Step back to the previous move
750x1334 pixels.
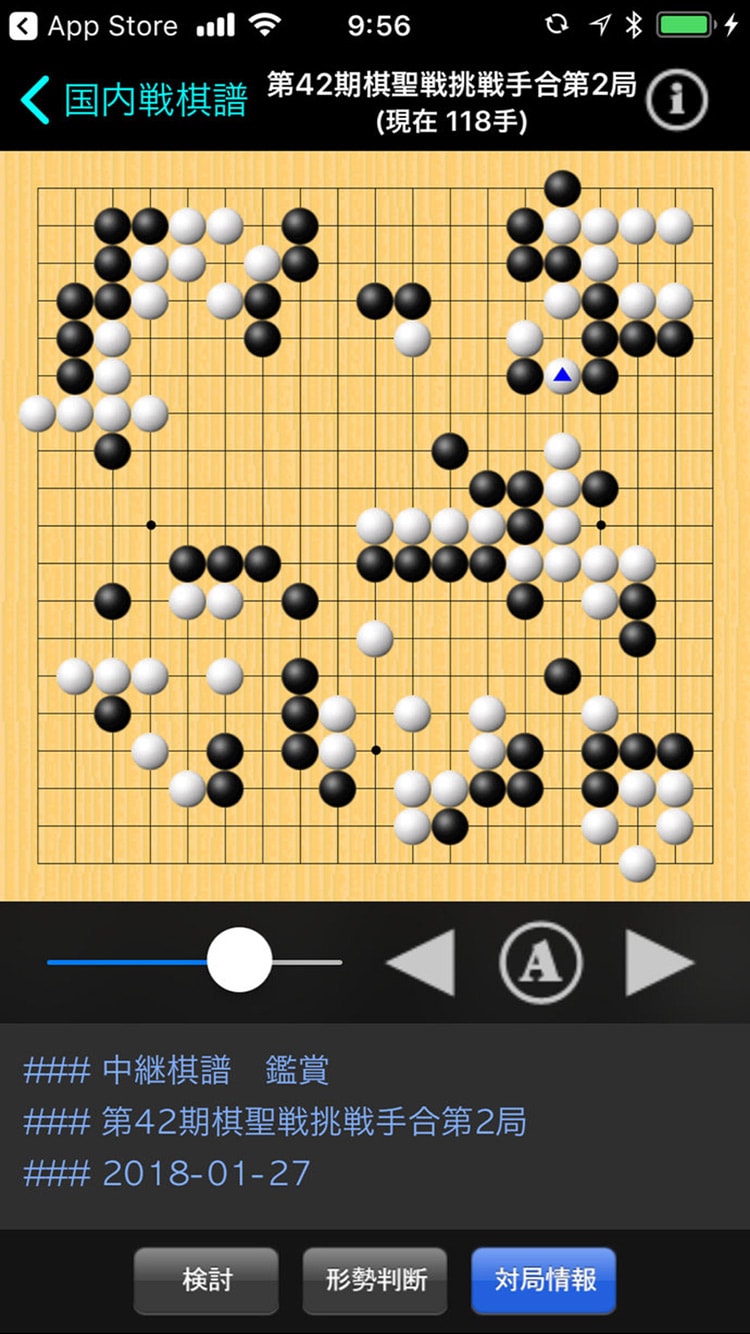[422, 962]
